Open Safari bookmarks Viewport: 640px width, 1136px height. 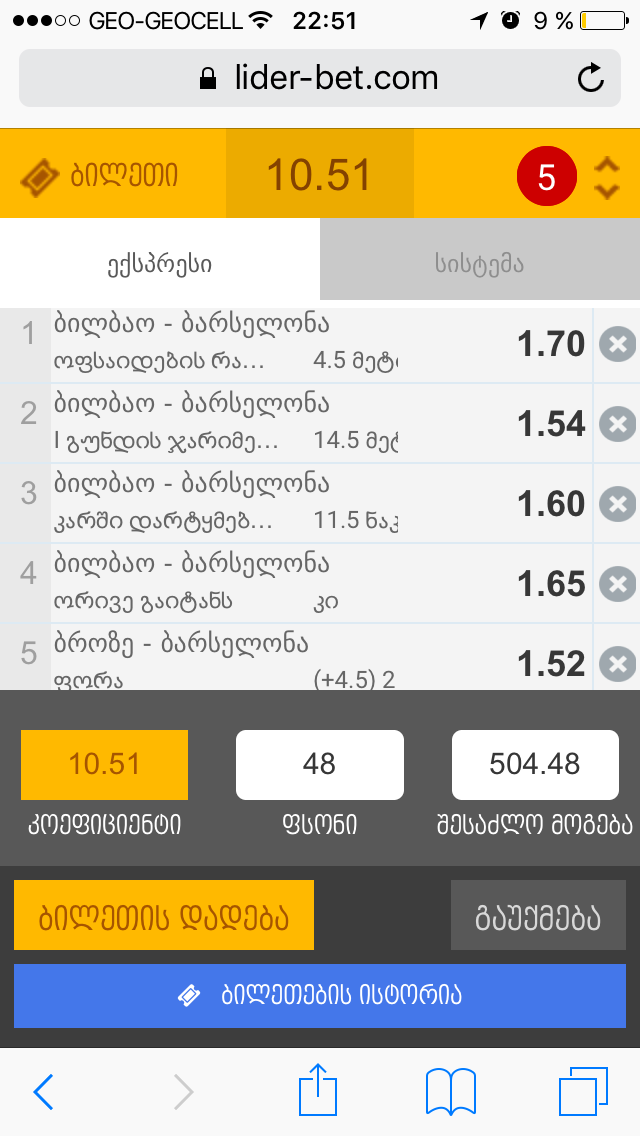point(450,1091)
